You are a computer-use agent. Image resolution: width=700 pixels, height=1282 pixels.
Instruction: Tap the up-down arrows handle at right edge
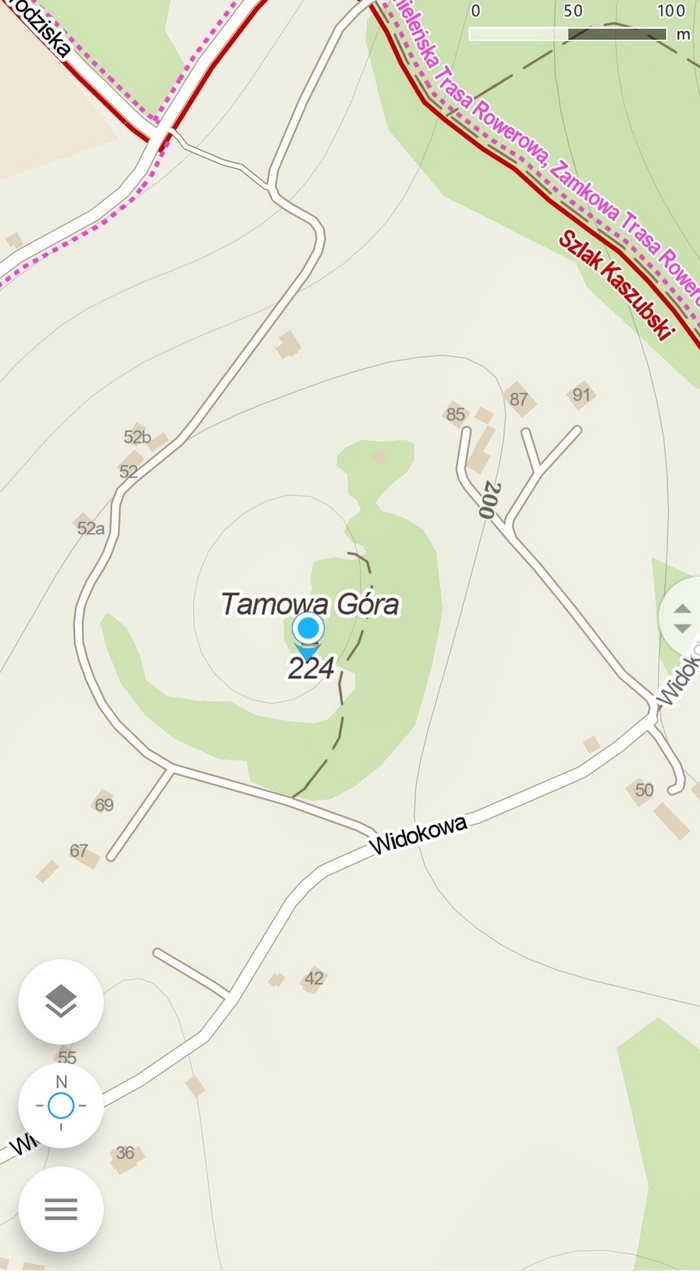(x=682, y=619)
